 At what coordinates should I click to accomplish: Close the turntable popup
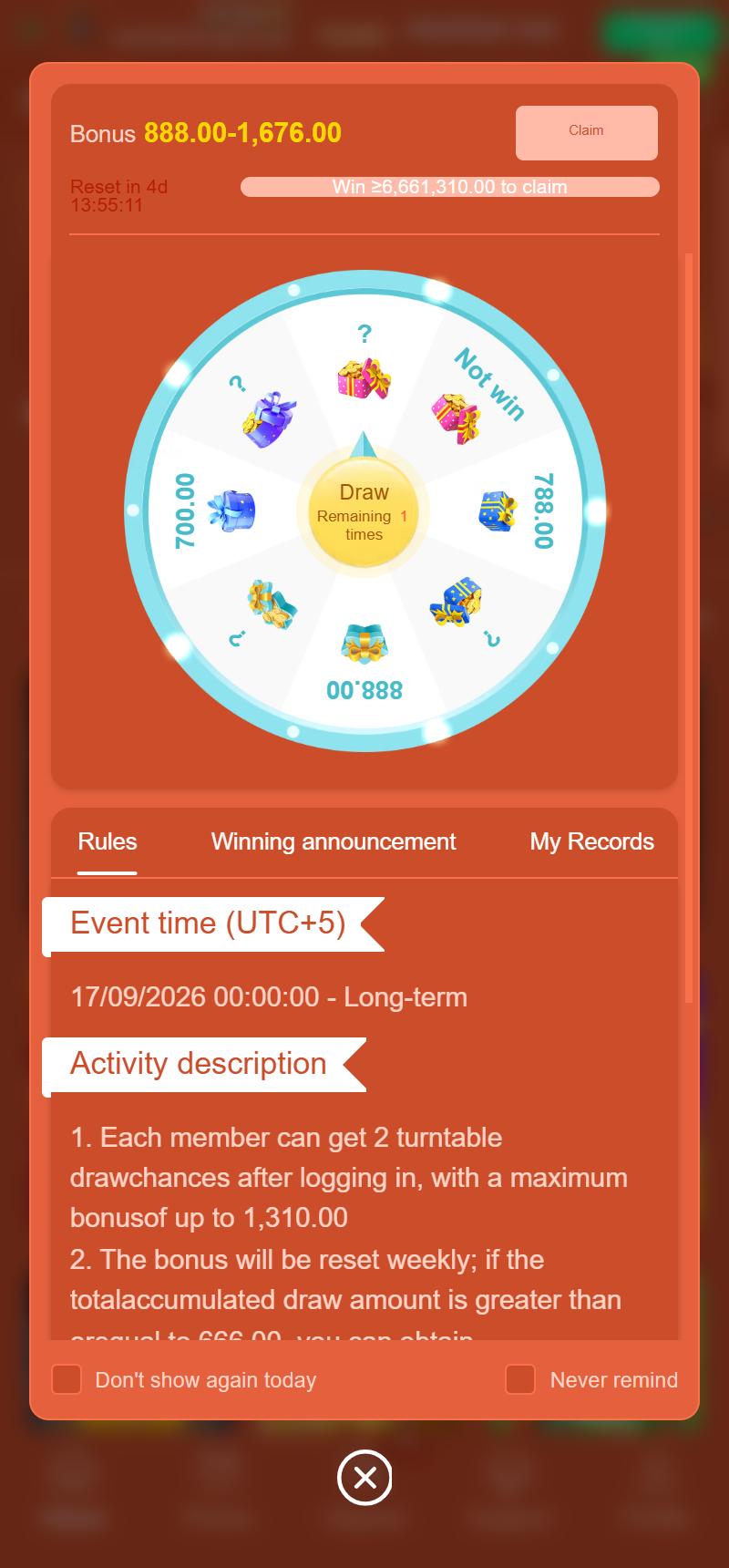click(364, 1478)
